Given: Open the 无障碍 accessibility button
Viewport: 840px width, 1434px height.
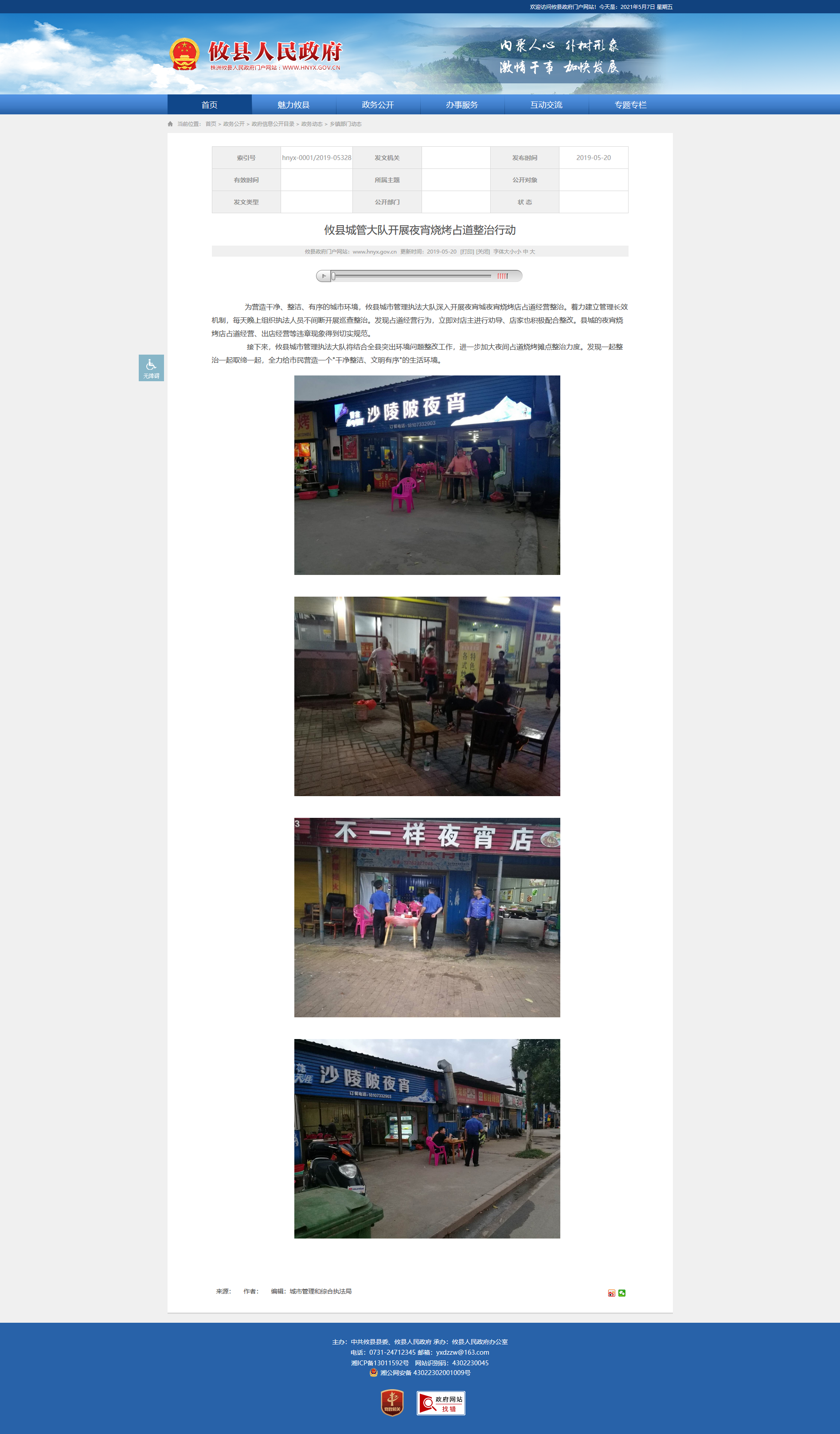Looking at the screenshot, I should (x=152, y=368).
